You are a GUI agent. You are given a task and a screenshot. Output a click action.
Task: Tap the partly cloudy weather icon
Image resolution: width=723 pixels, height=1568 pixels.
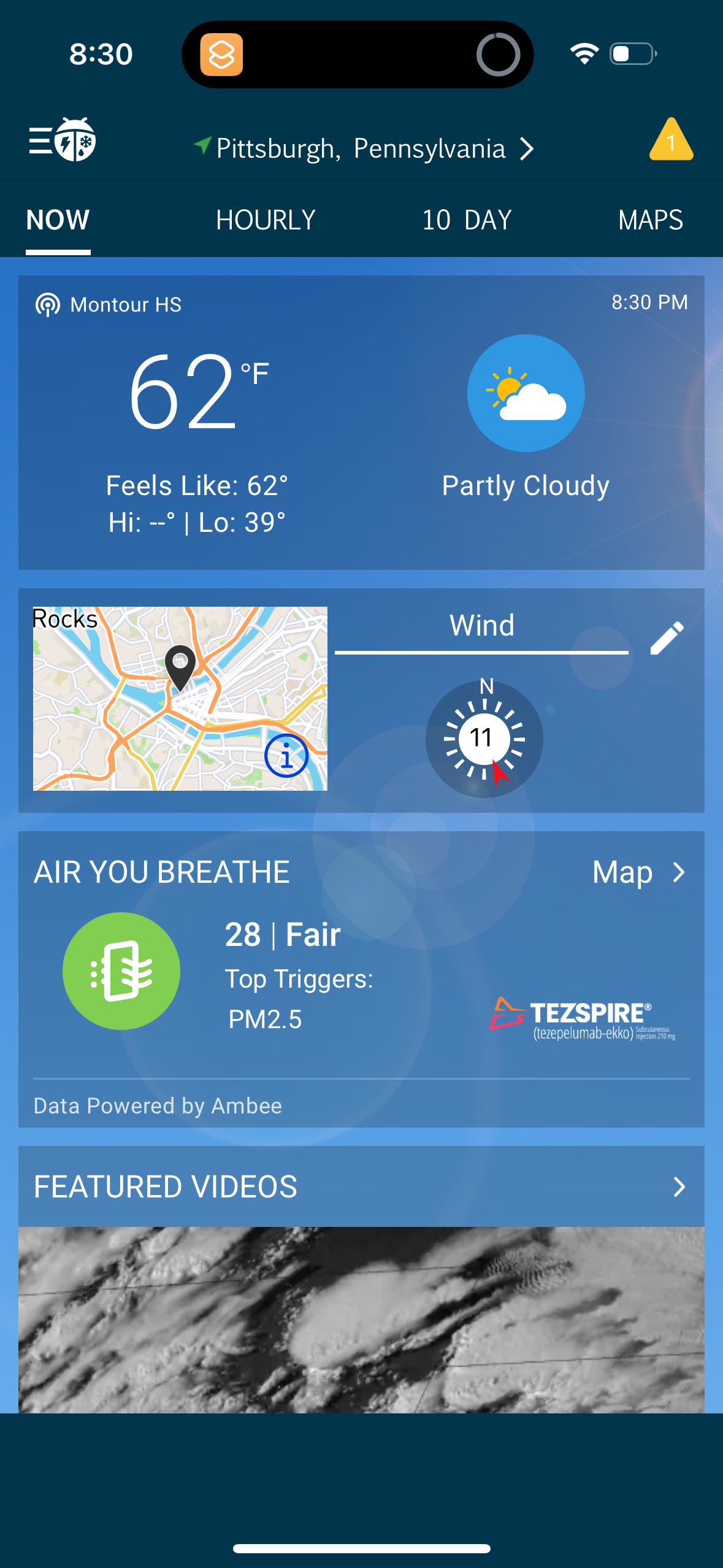coord(526,393)
